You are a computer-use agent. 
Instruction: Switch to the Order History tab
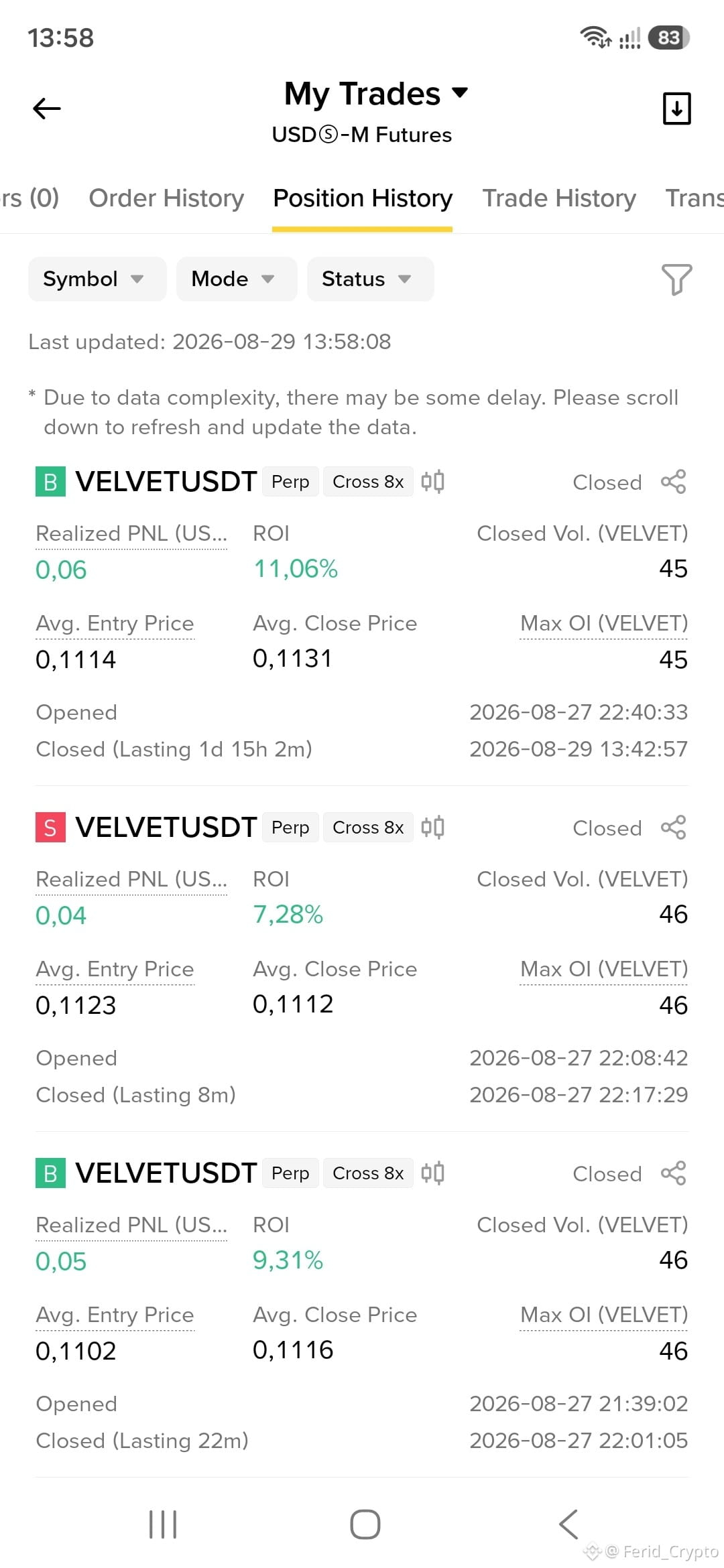[x=166, y=198]
